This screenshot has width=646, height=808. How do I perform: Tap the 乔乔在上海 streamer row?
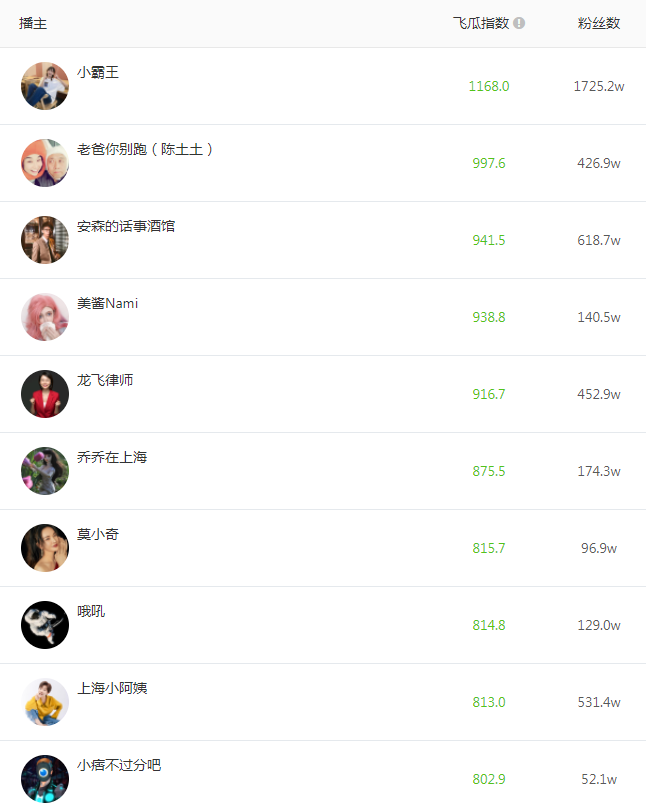pos(112,458)
